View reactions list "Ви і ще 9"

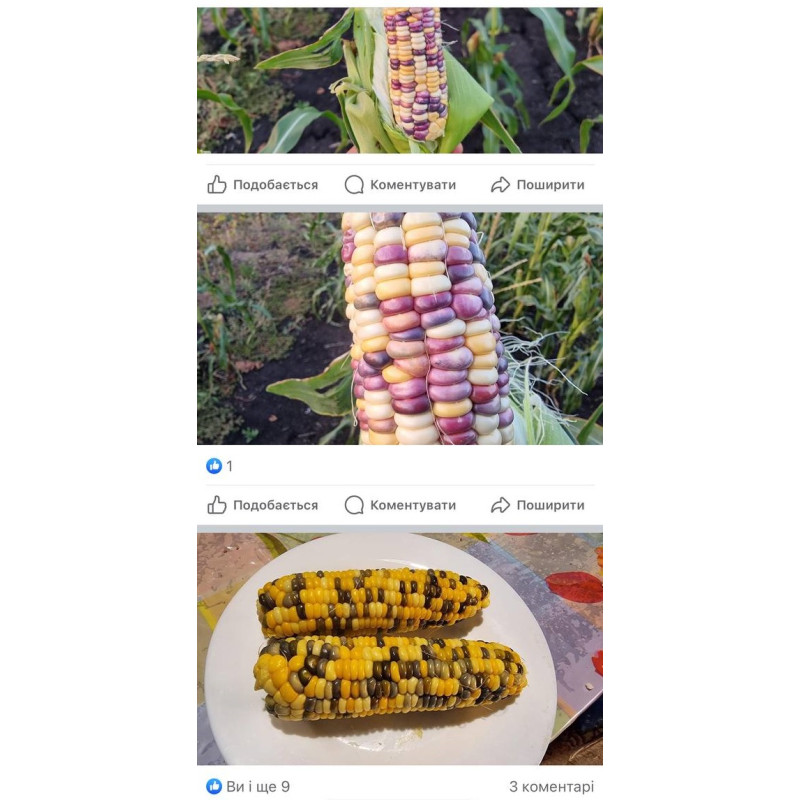coord(248,787)
